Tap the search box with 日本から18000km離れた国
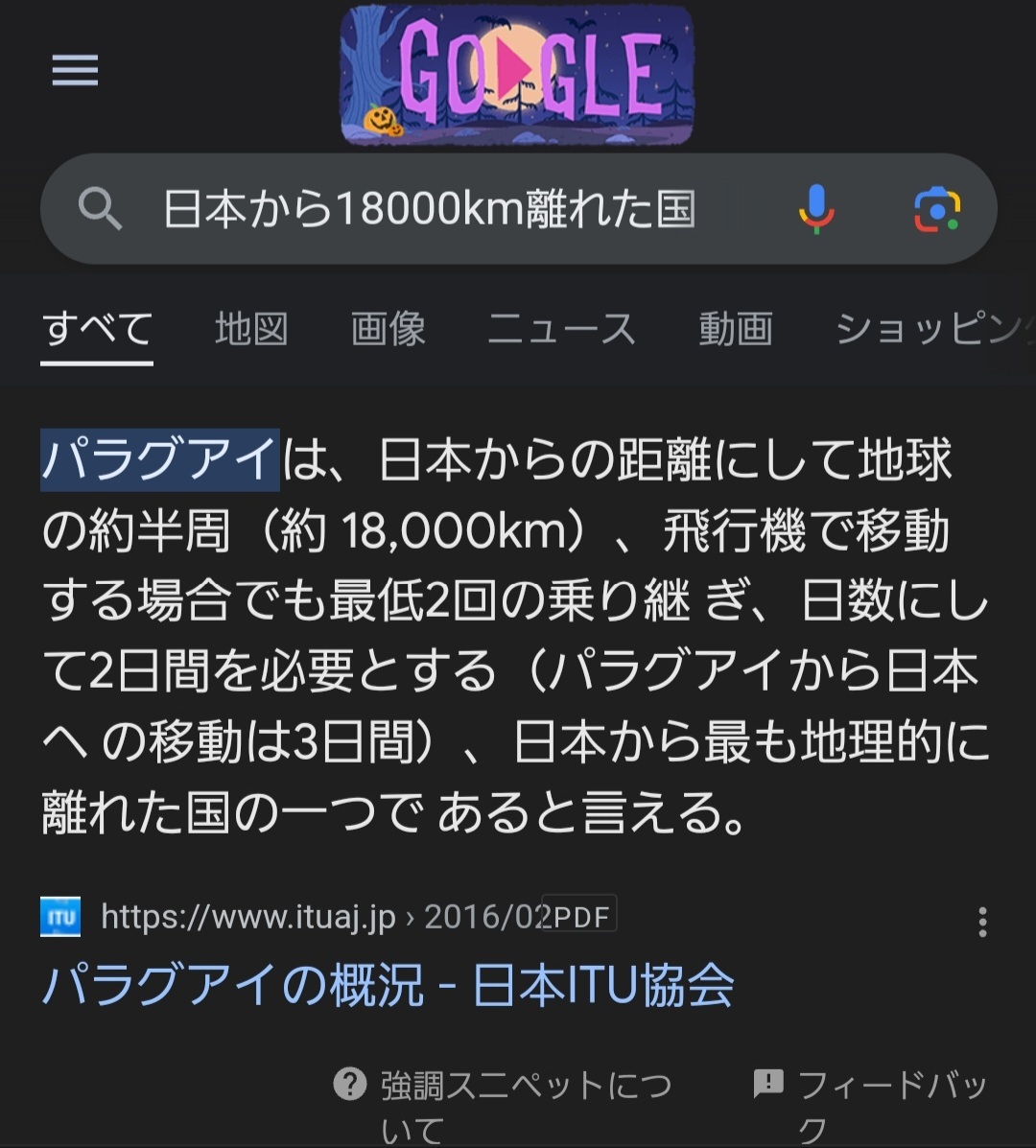Screen dimensions: 1036x1148 click(429, 208)
